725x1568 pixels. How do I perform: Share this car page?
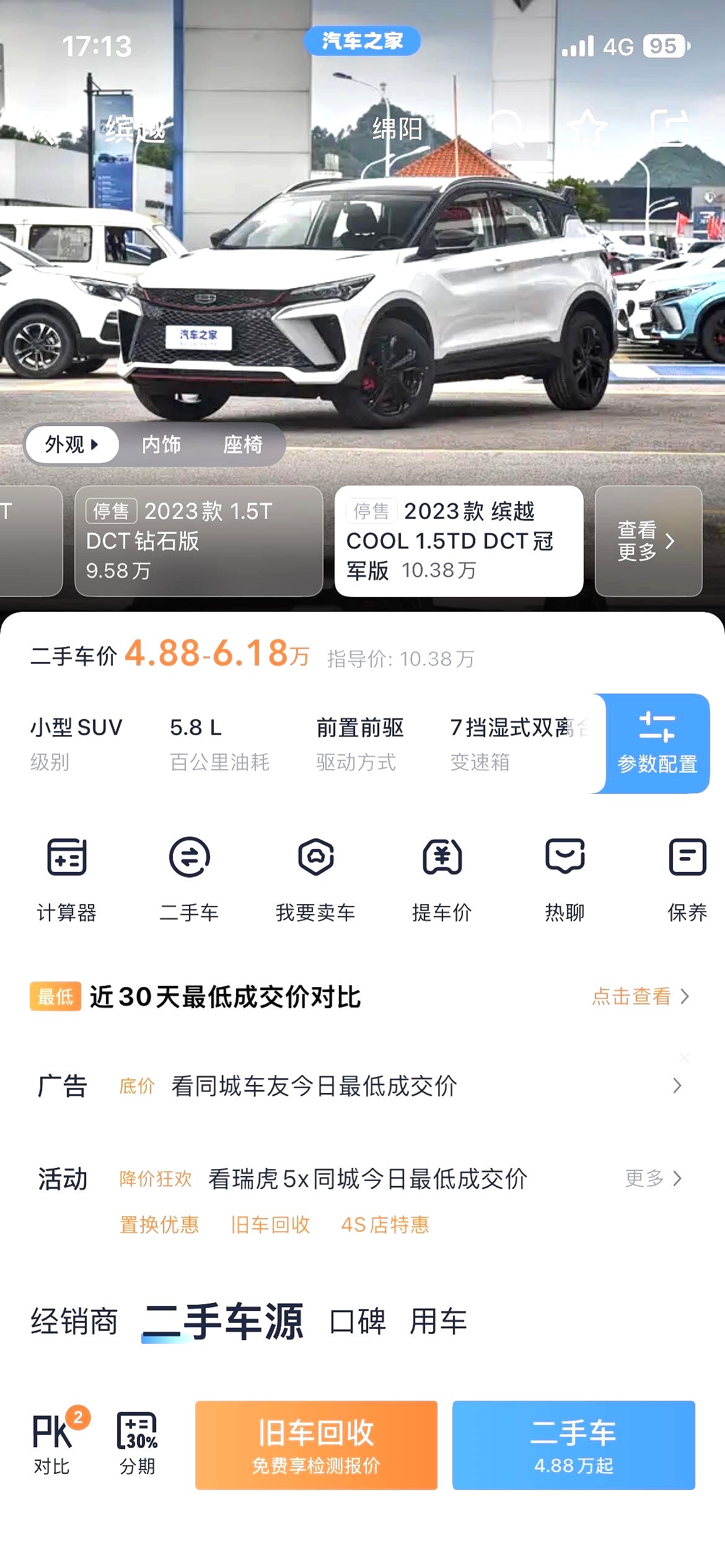tap(670, 128)
